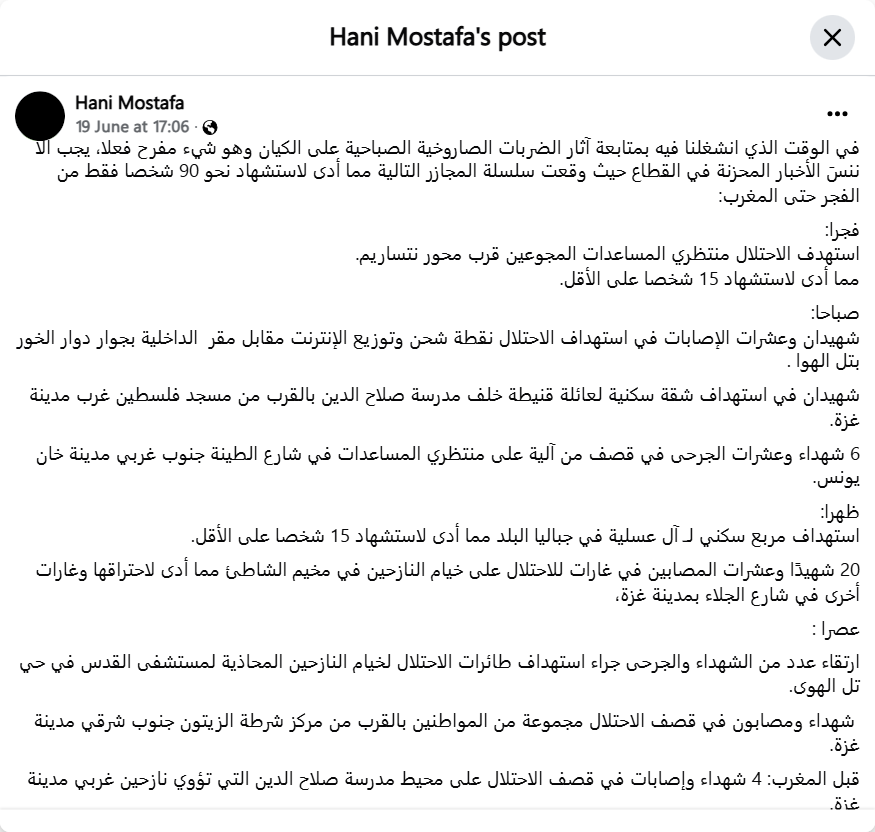This screenshot has height=832, width=875.
Task: Open Hani Mostafa's profile picture
Action: 41,114
